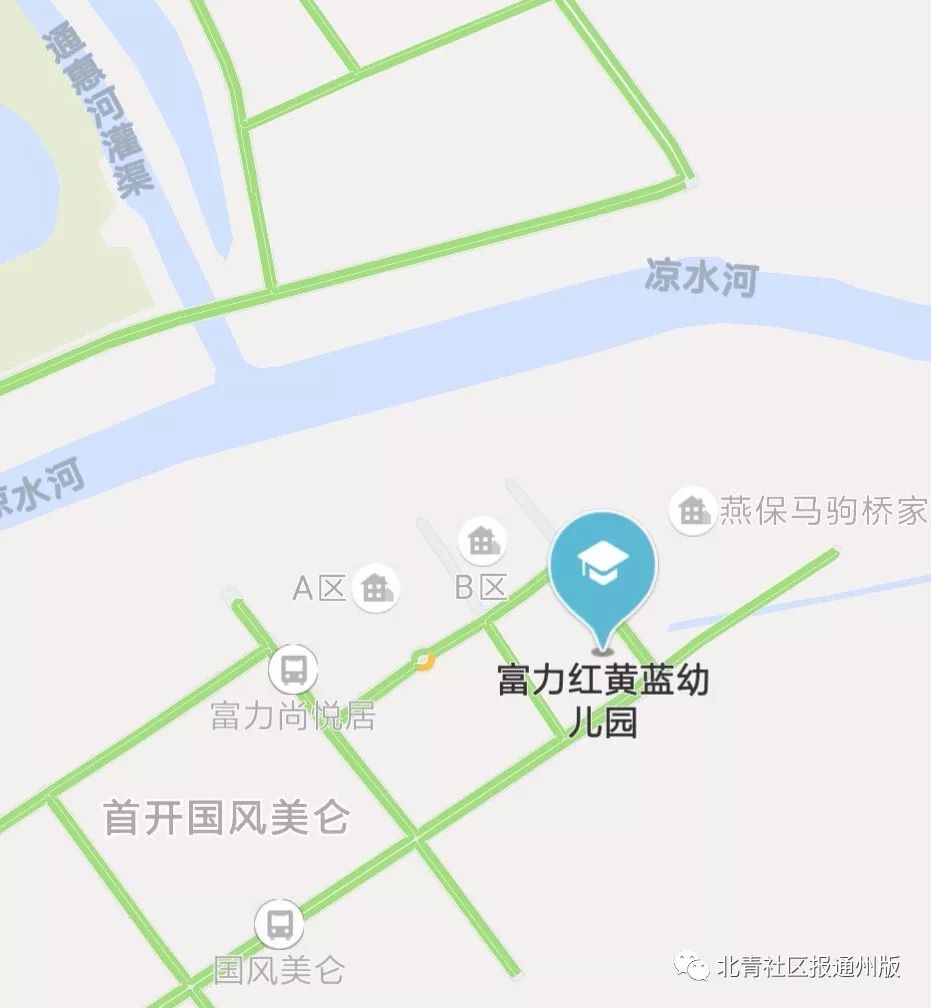Open the 燕保马驹桥家 residential house icon
Screen dimensions: 931x1008
tap(692, 510)
